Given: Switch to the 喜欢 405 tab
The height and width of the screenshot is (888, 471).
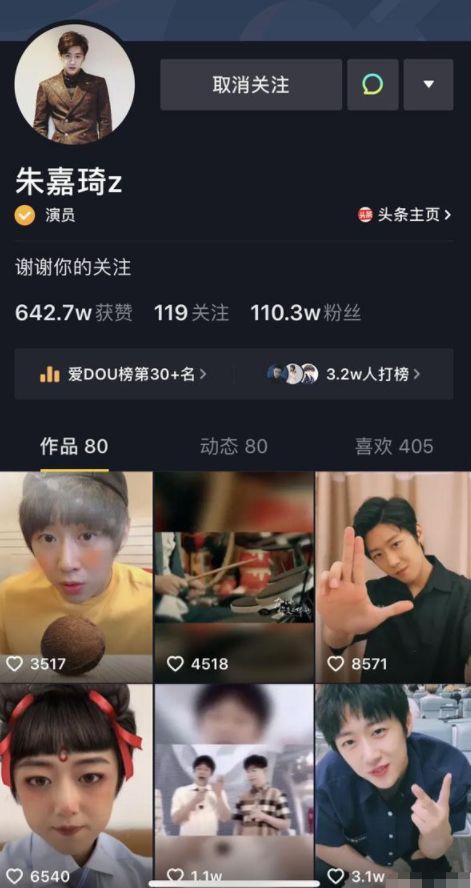Looking at the screenshot, I should (x=394, y=447).
